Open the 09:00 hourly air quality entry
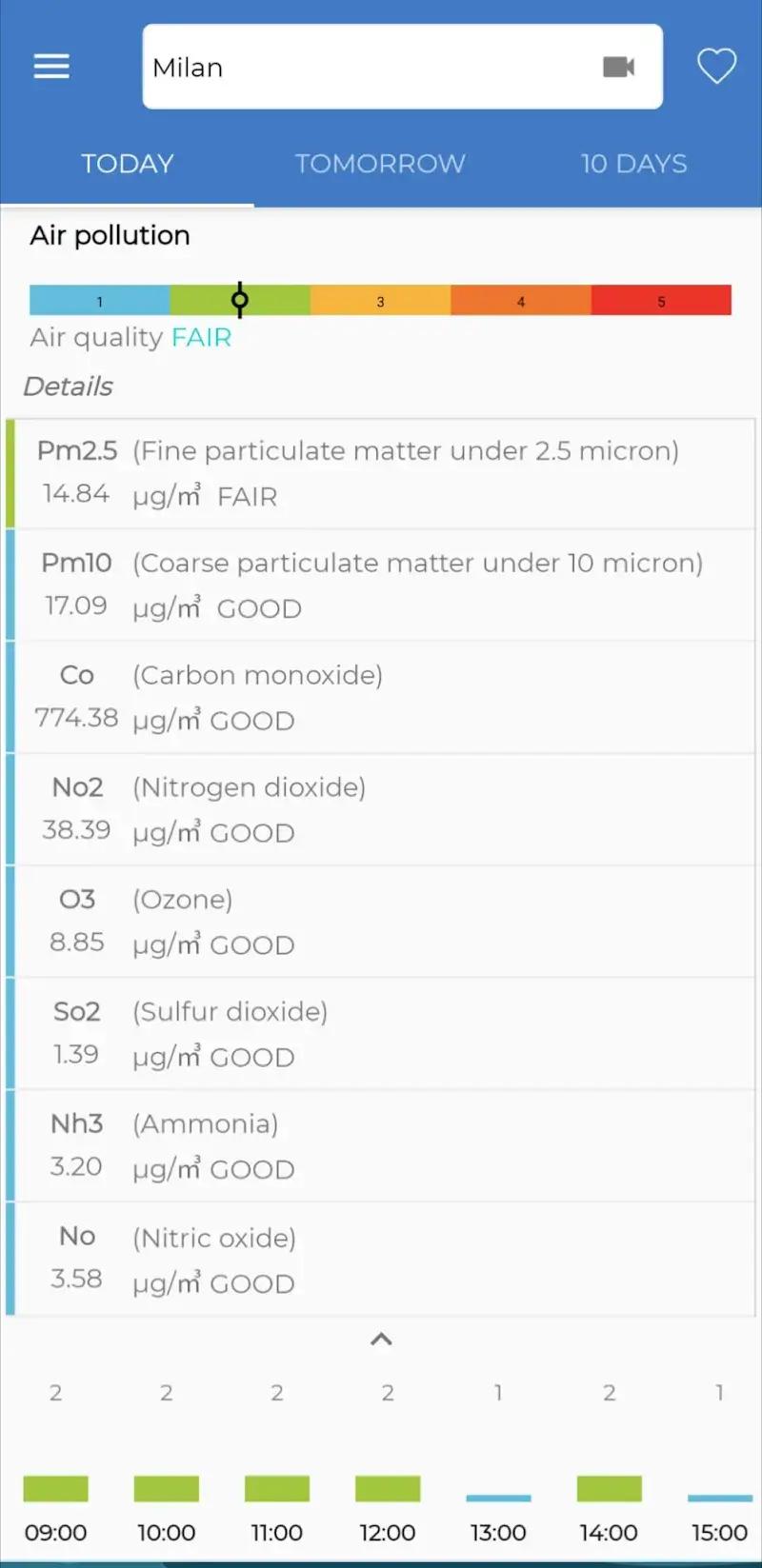This screenshot has height=1568, width=762. (x=55, y=1487)
